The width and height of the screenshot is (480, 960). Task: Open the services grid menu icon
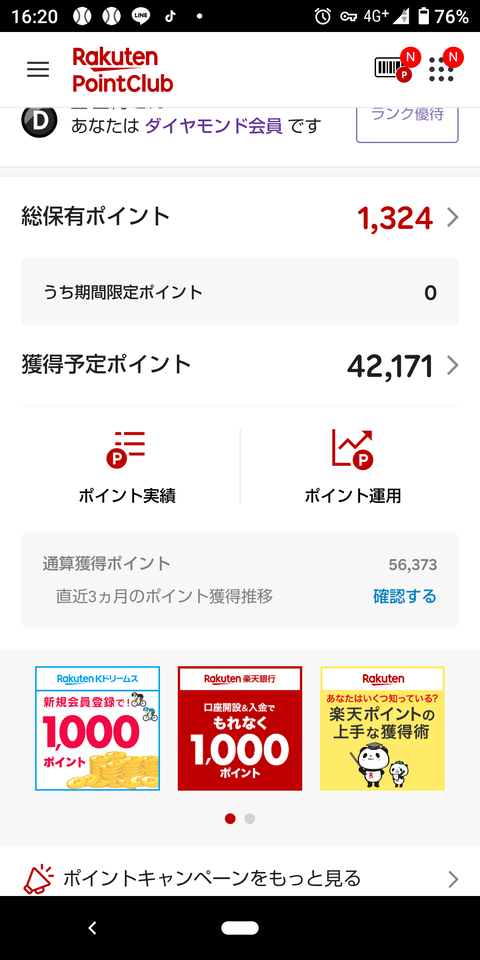441,69
